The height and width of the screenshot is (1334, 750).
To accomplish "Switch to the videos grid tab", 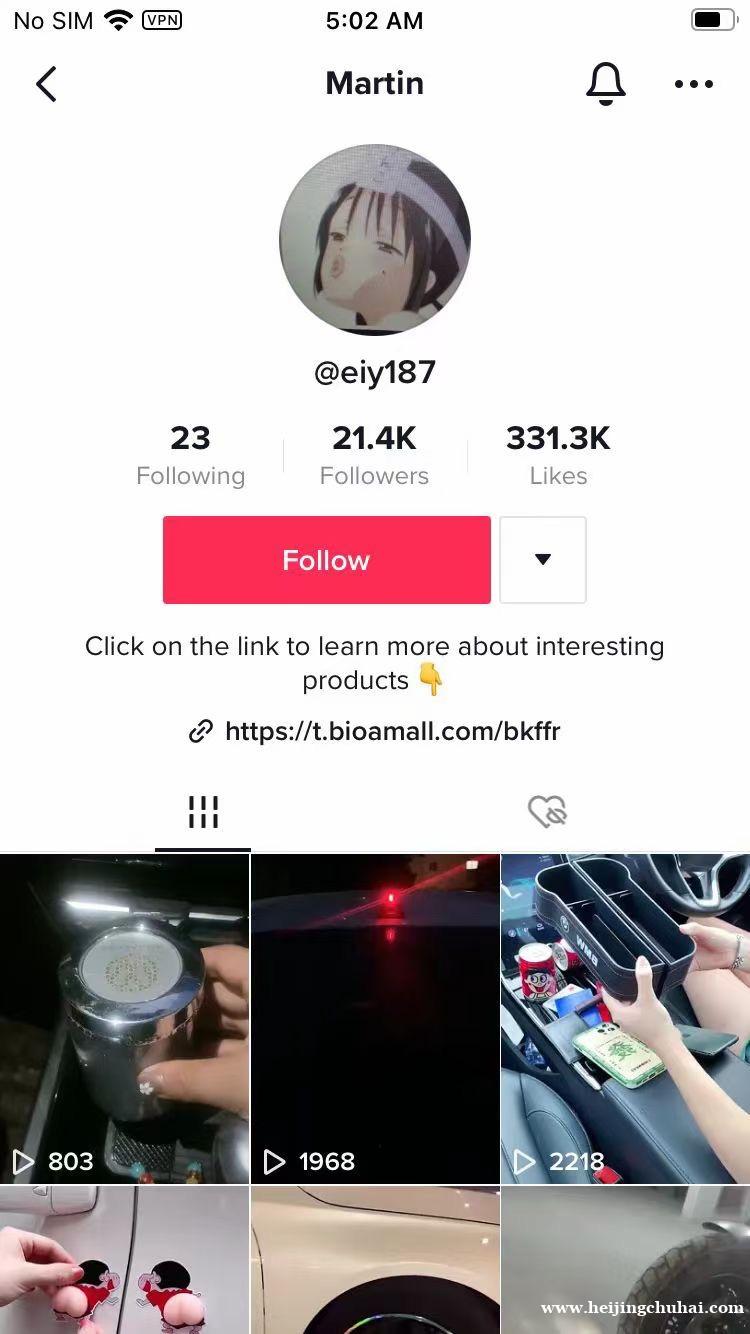I will pos(203,812).
